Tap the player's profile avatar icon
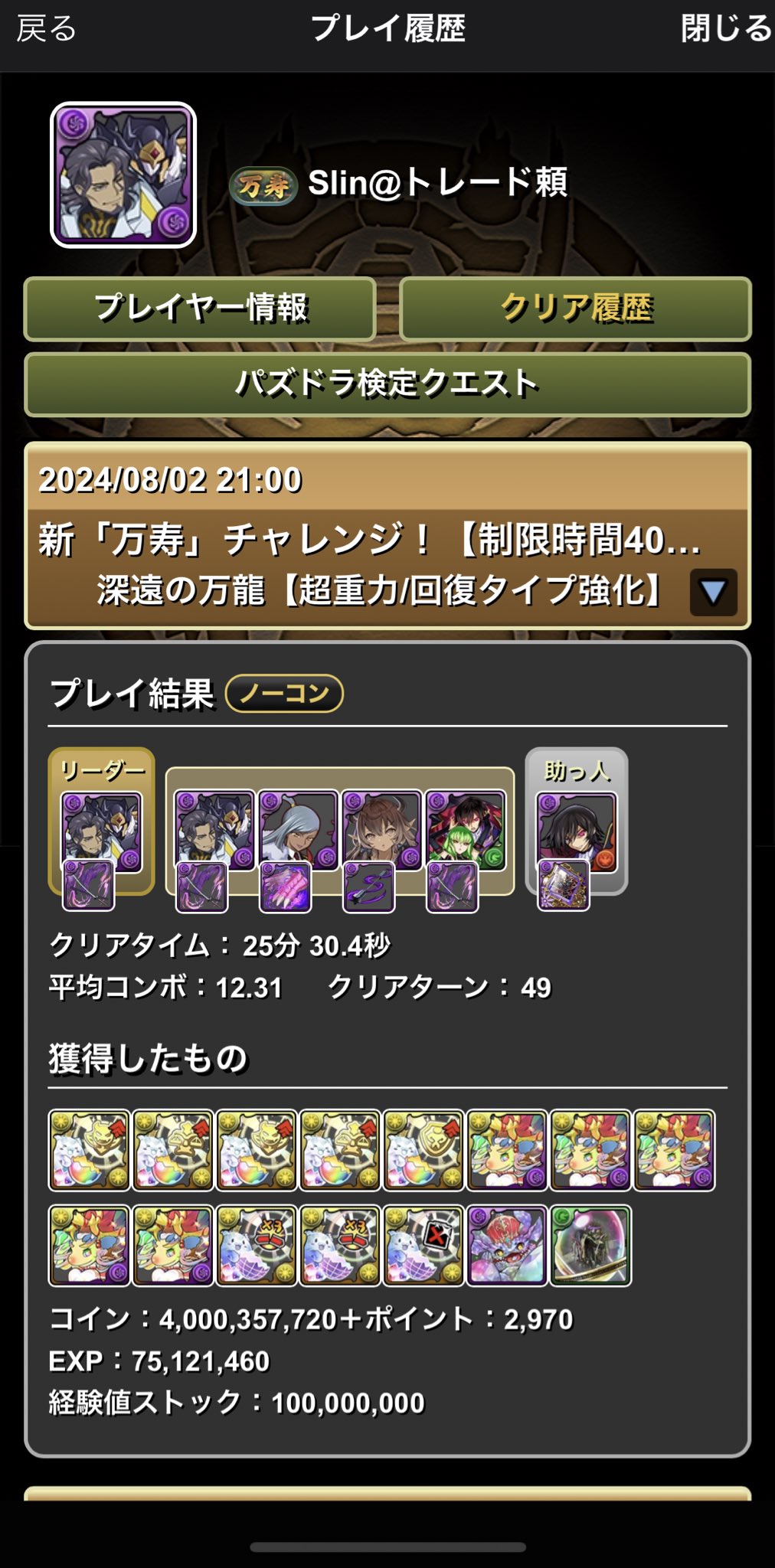The image size is (775, 1568). tap(123, 175)
